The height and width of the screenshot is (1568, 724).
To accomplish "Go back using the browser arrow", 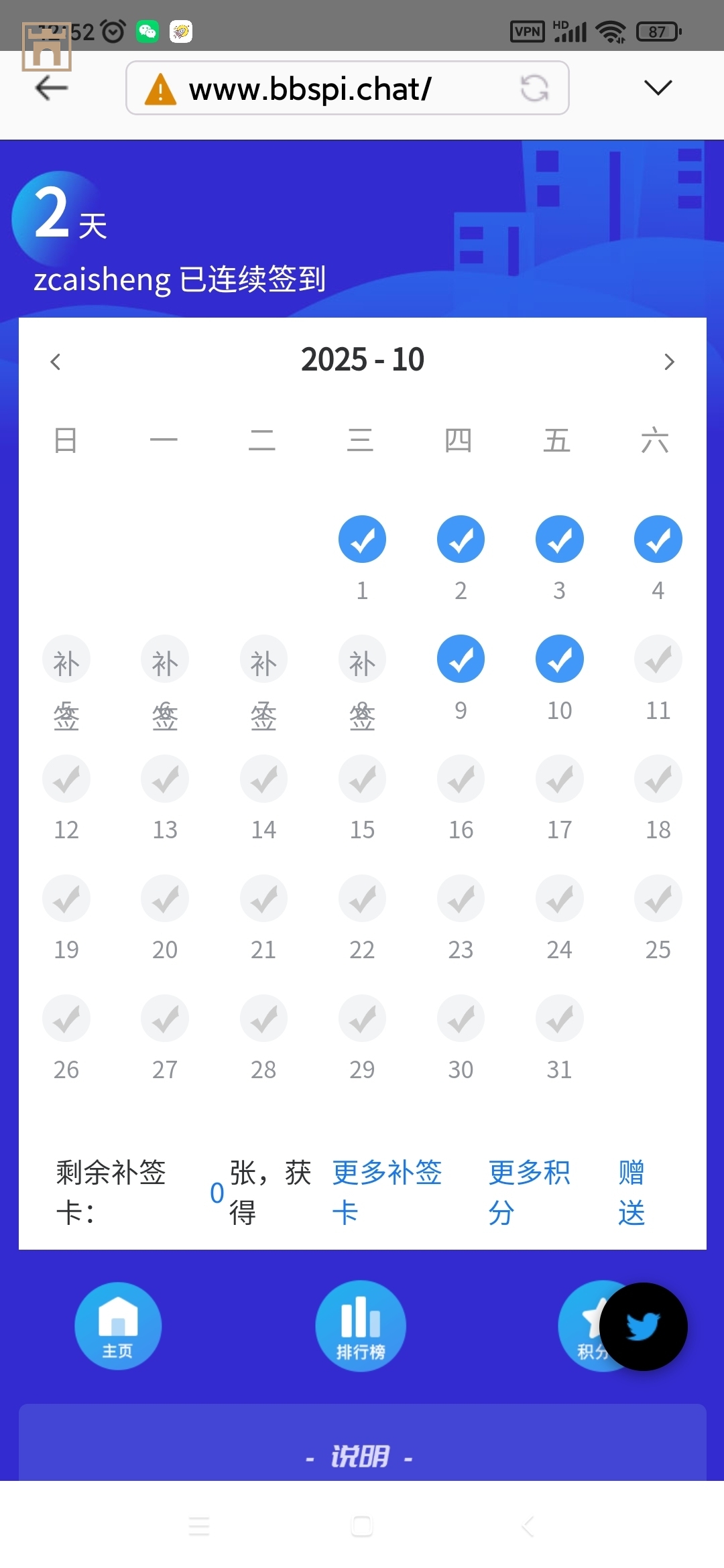I will [52, 88].
